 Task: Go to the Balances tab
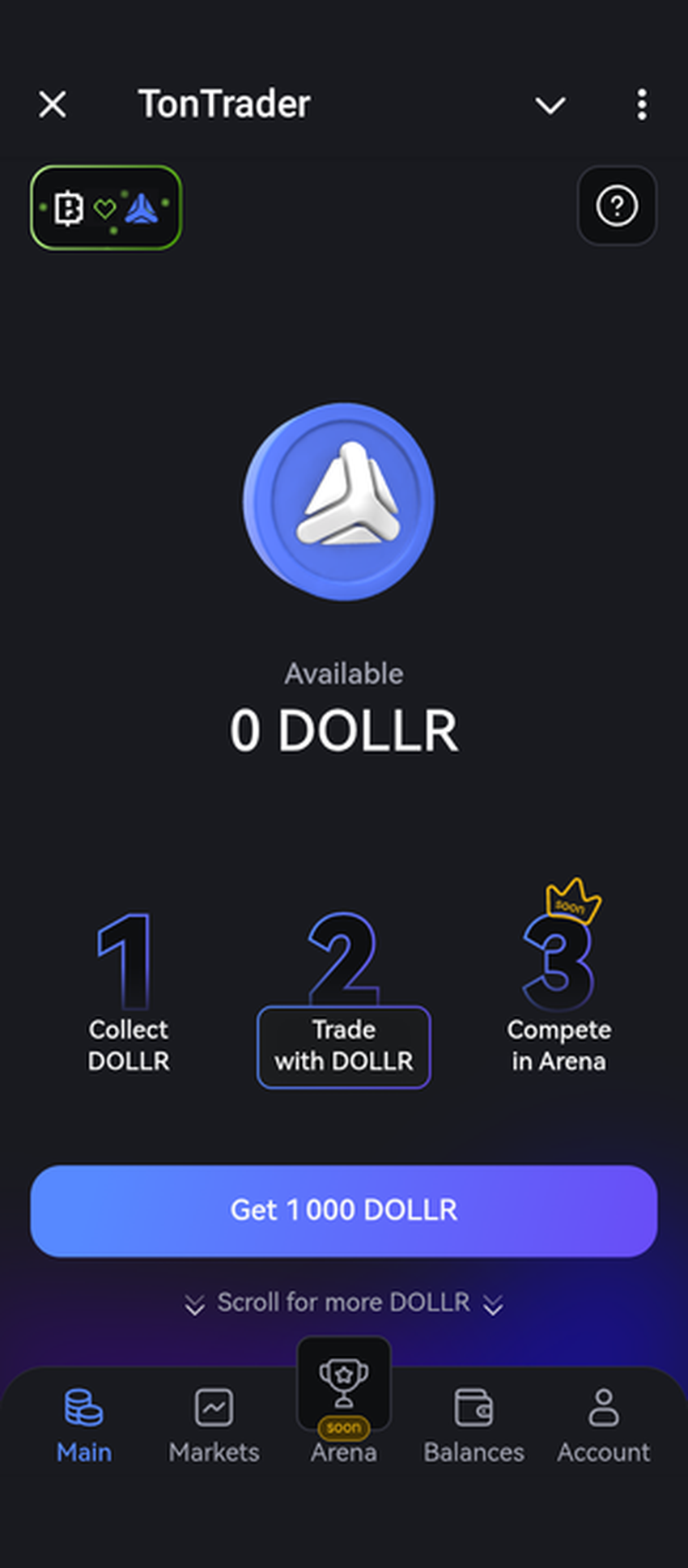pos(474,1426)
